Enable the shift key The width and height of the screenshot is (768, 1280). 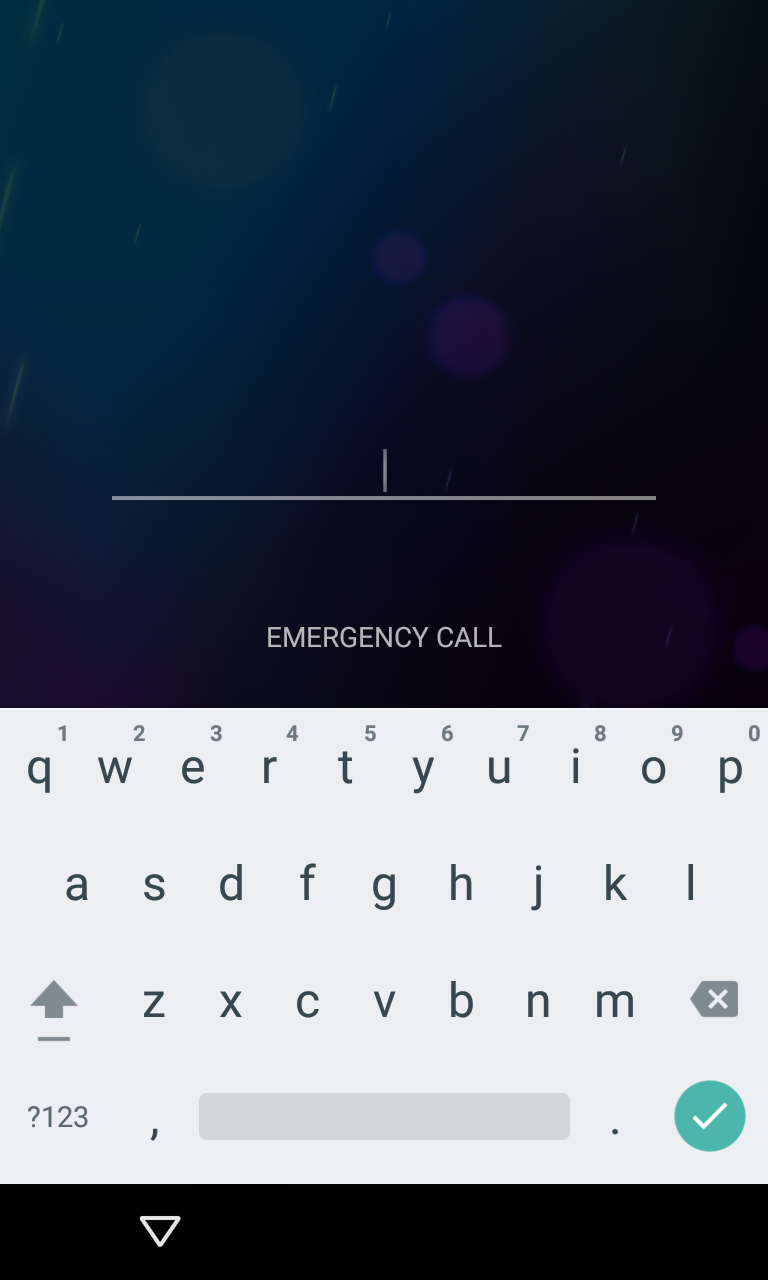(54, 1002)
